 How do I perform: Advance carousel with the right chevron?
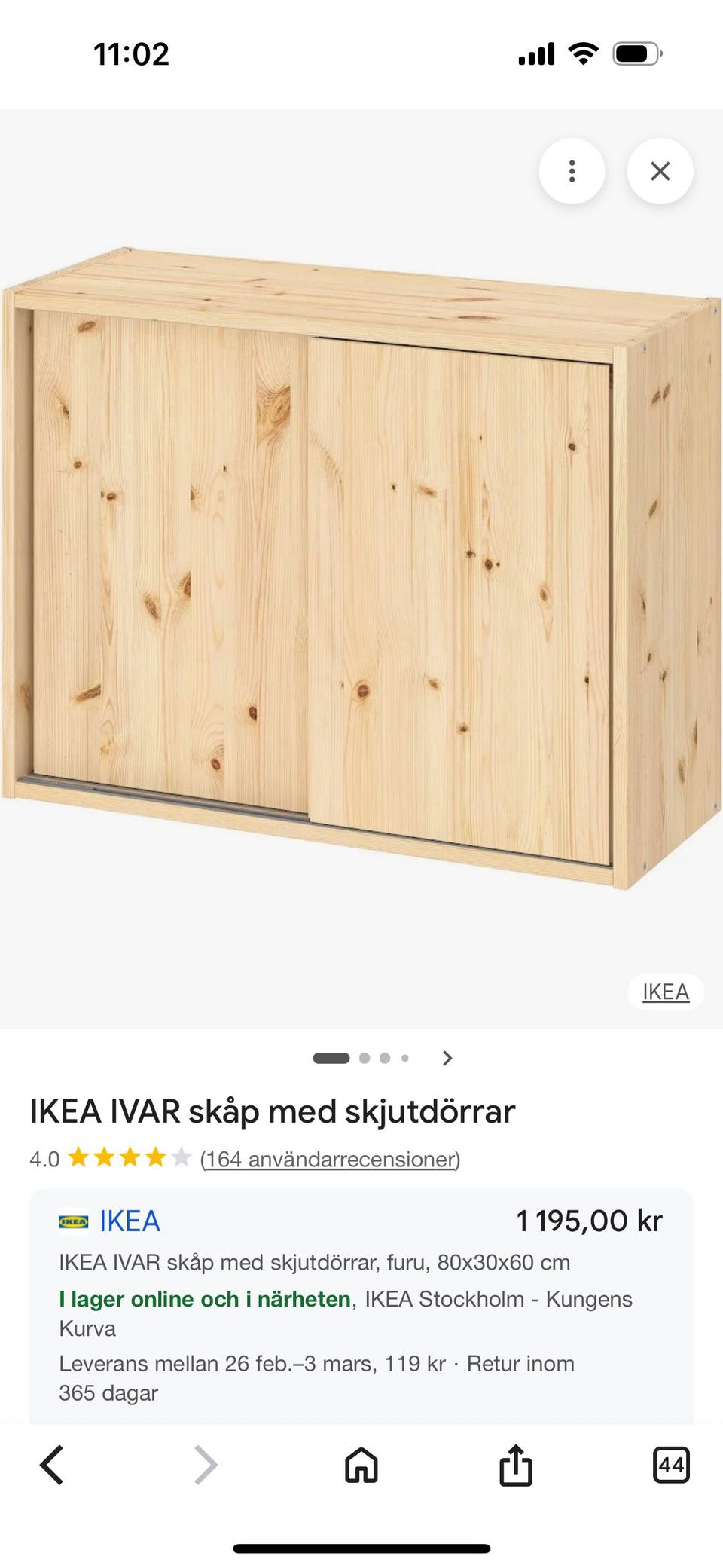(x=447, y=1059)
